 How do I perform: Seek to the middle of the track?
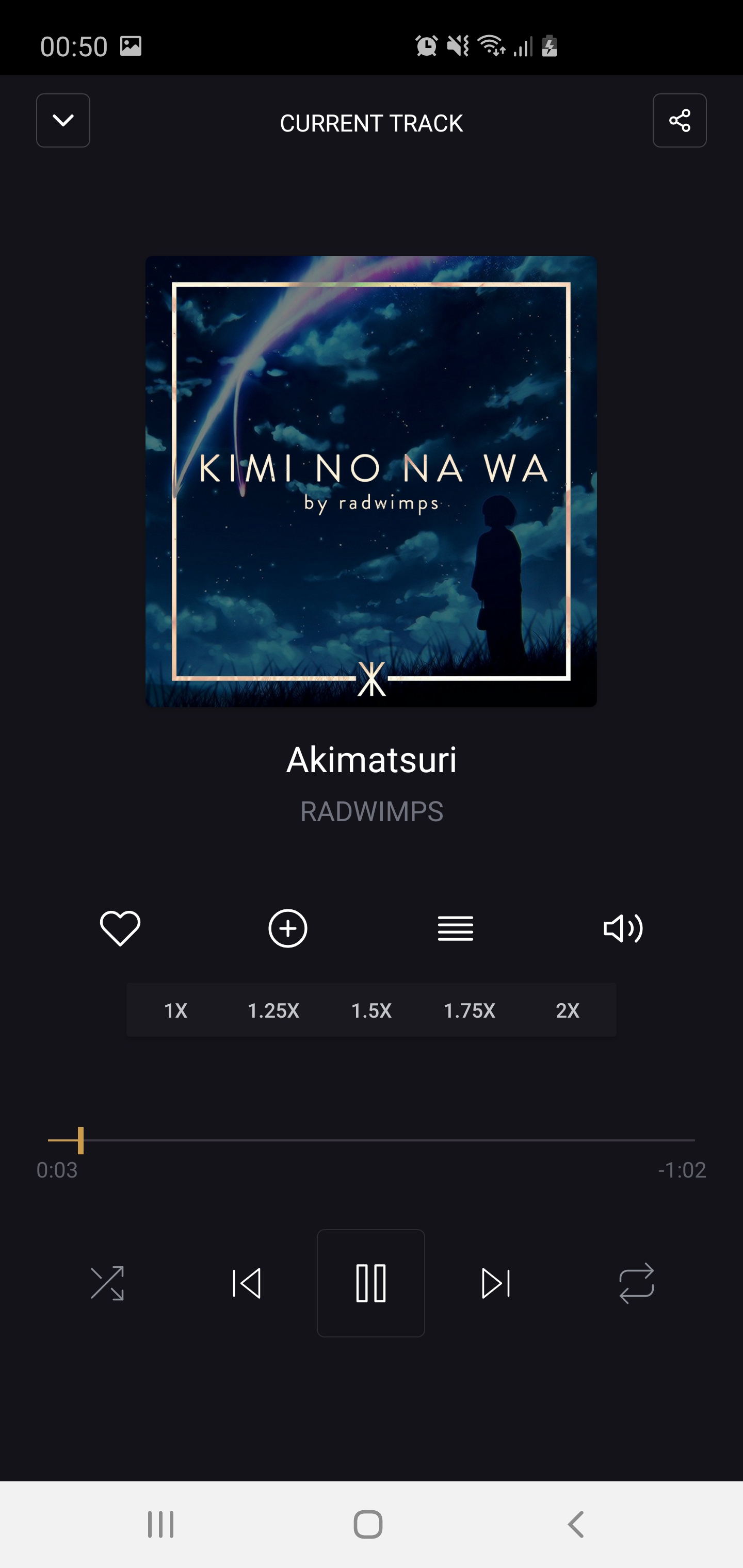[x=372, y=1140]
